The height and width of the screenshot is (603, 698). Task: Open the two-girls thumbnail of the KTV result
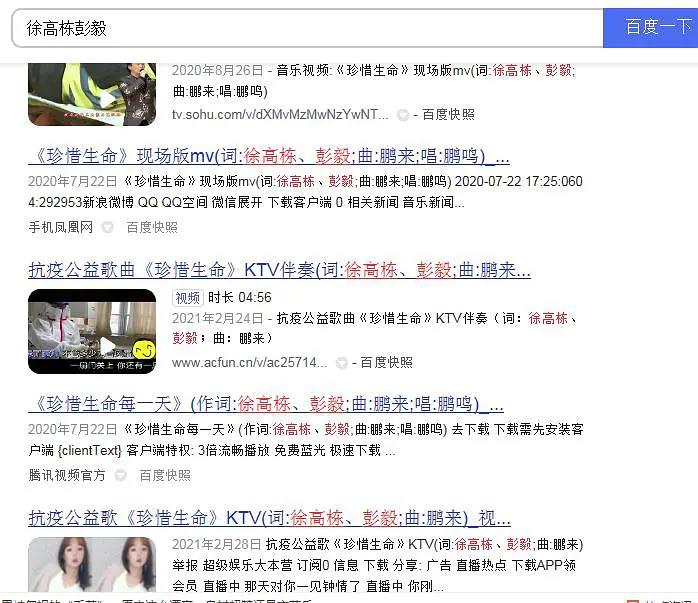pos(92,564)
